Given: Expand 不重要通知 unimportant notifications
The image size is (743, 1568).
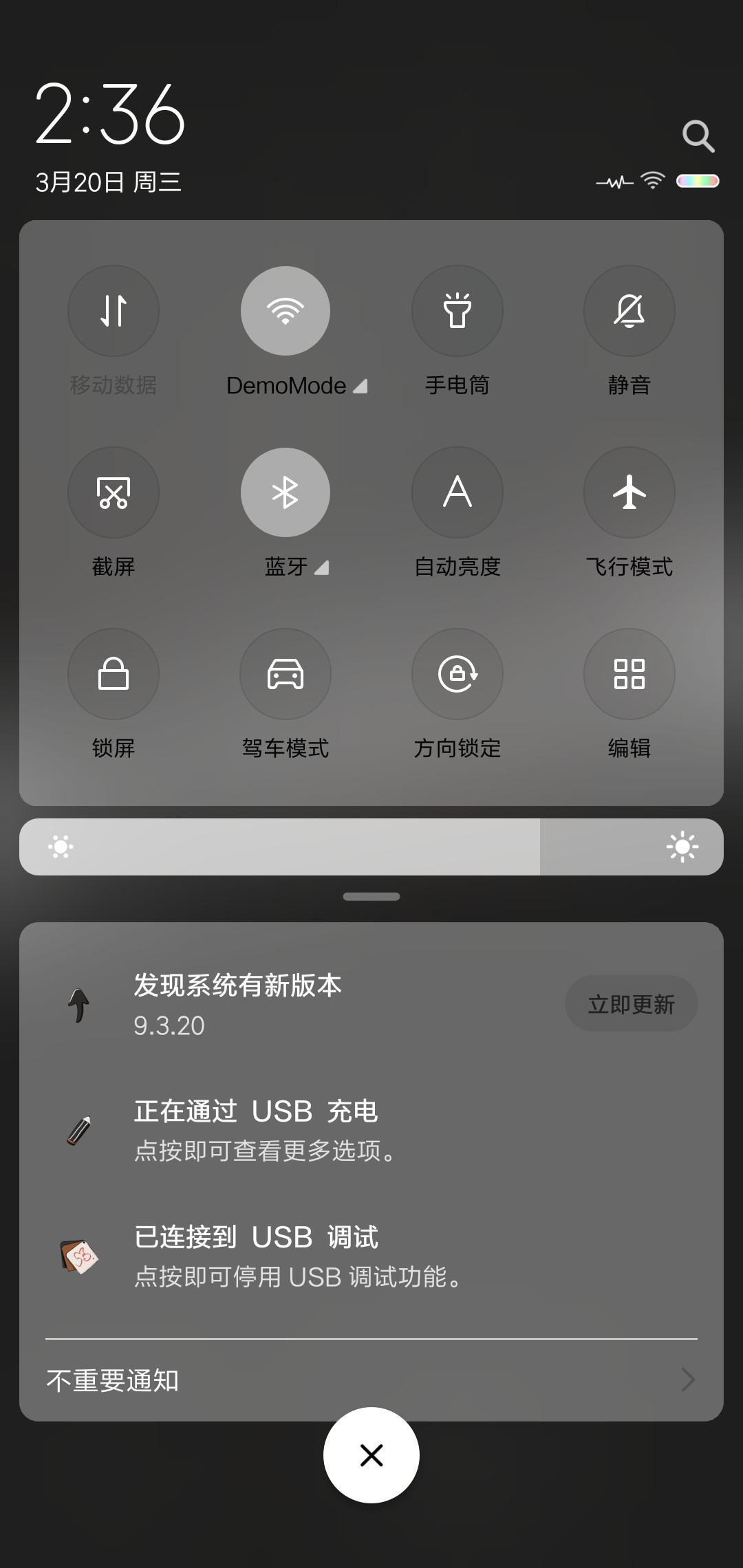Looking at the screenshot, I should tap(371, 1380).
